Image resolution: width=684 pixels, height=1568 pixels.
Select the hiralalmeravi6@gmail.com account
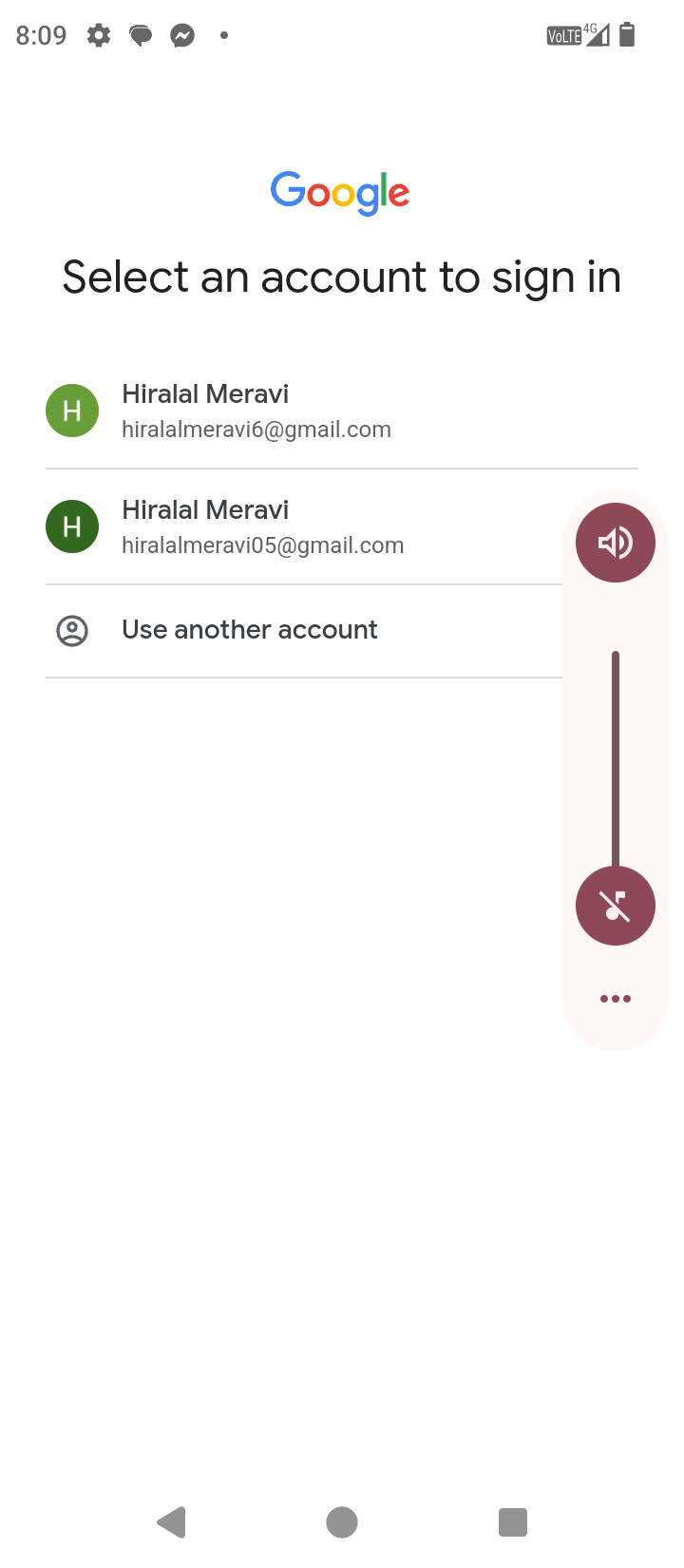[341, 411]
